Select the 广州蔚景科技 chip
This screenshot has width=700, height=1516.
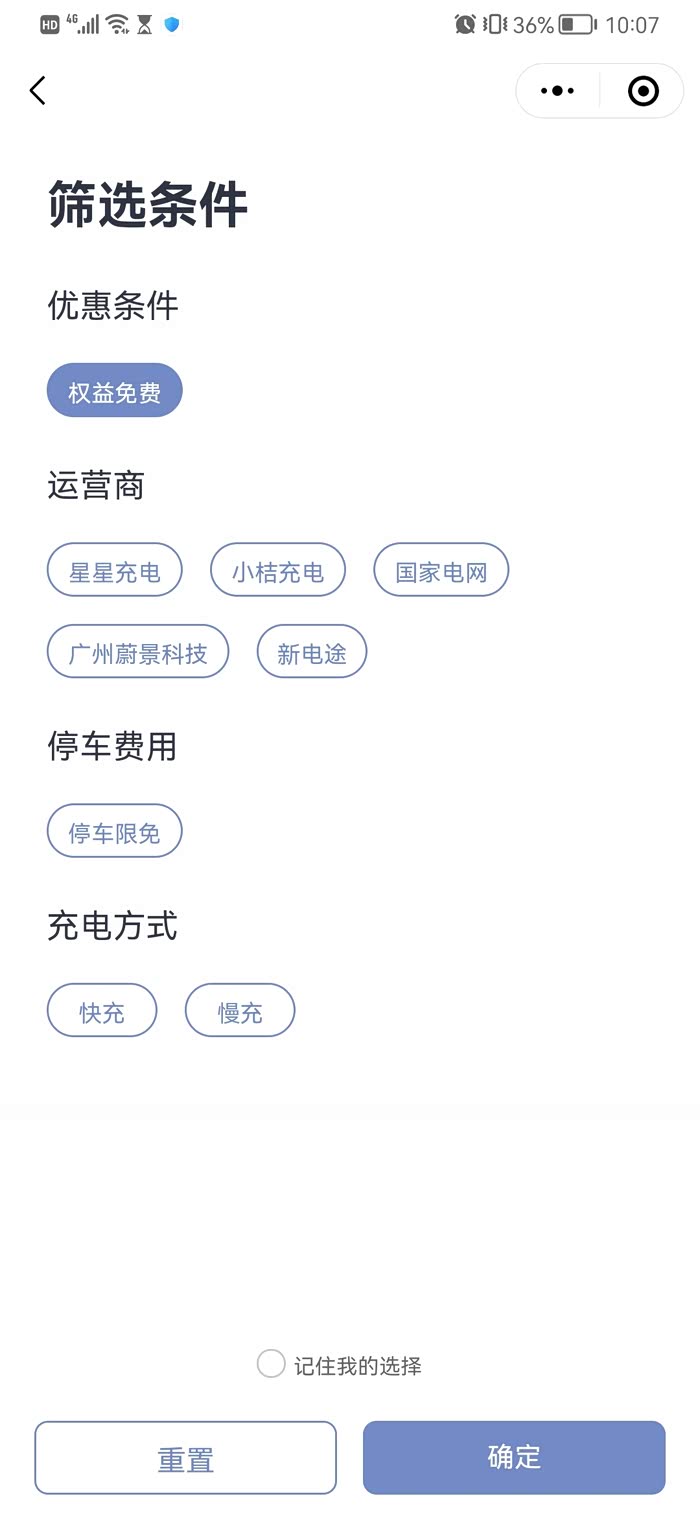click(138, 652)
